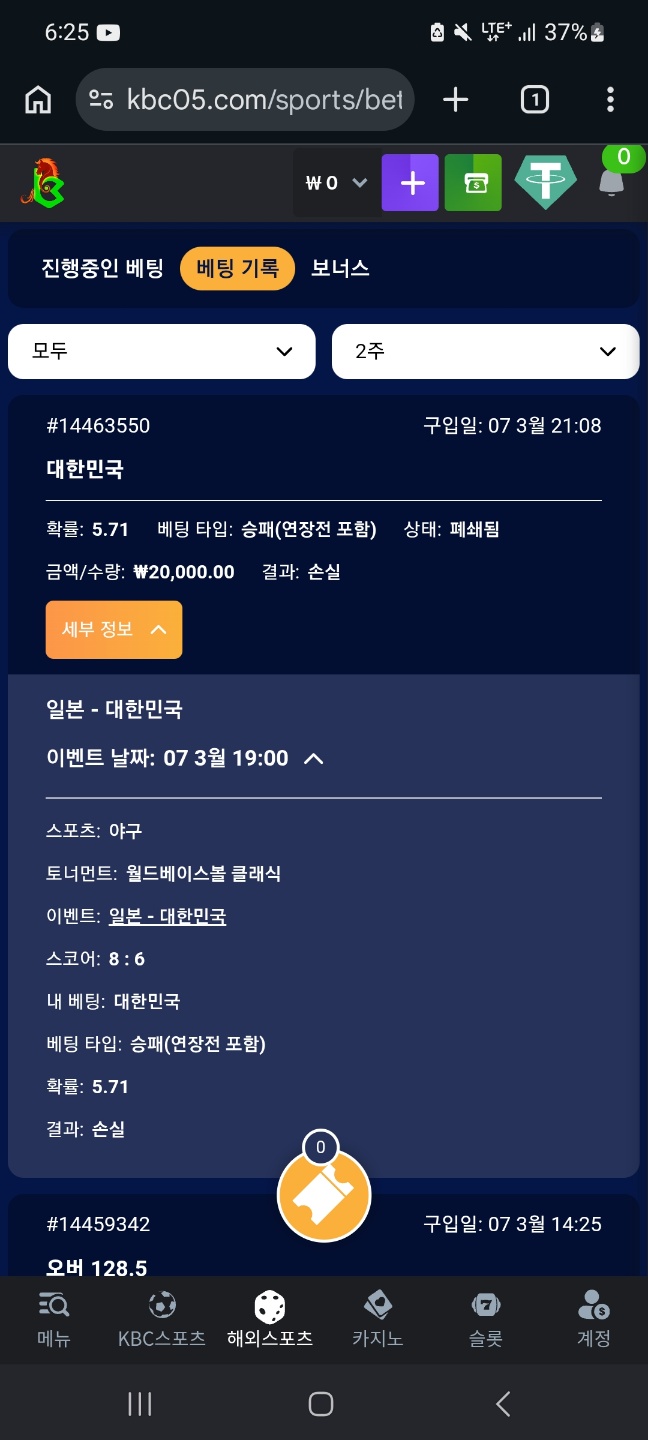
Task: Collapse the 이벤트 날짜 section chevron
Action: (x=313, y=759)
